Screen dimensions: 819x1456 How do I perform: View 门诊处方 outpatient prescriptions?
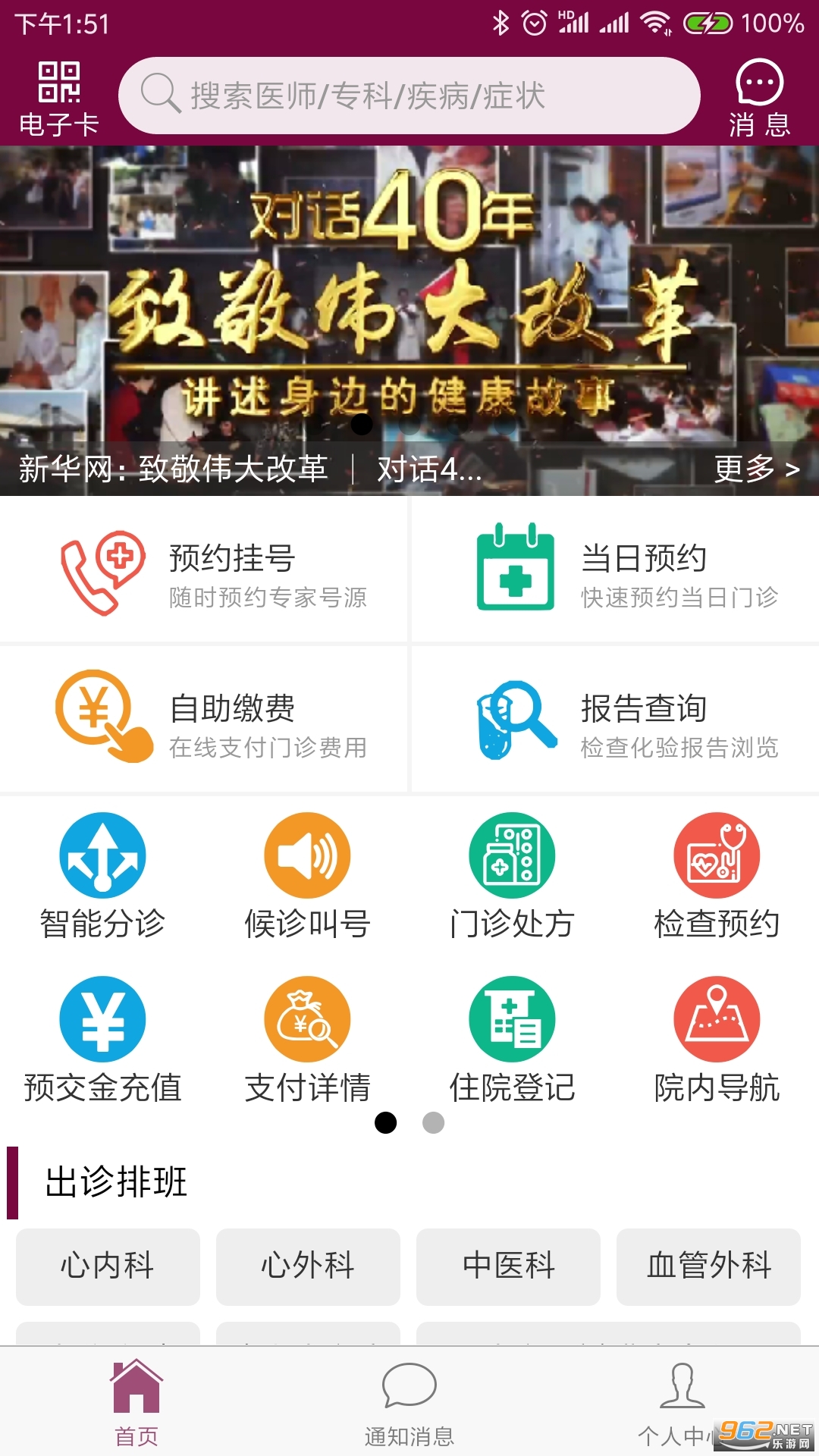[x=512, y=876]
